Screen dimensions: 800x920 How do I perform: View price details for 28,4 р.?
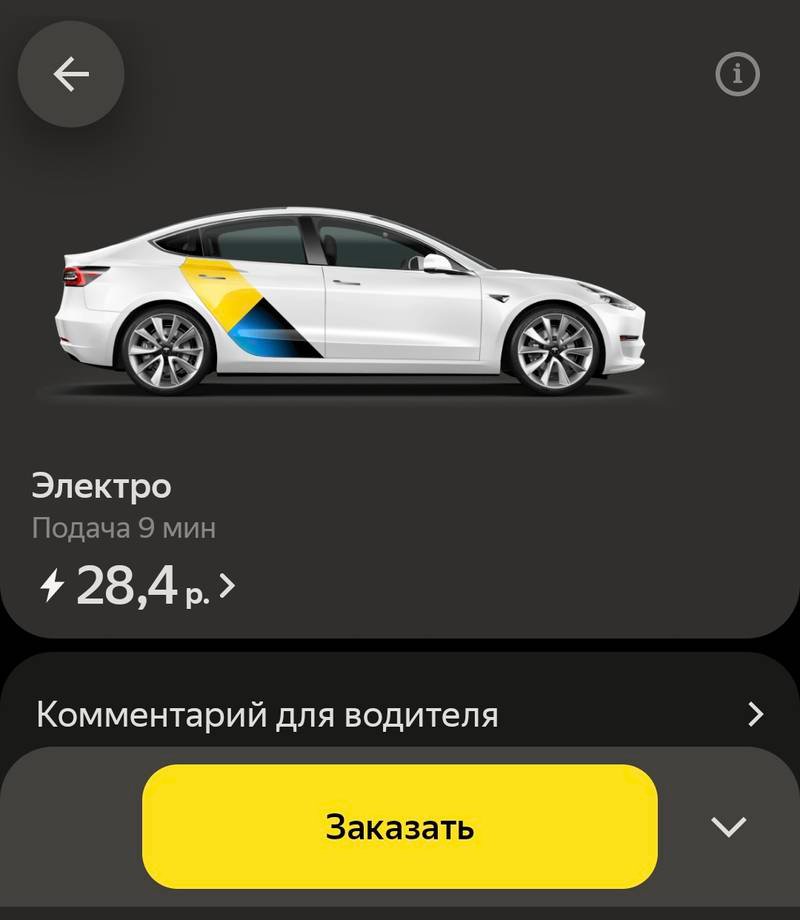tap(140, 586)
